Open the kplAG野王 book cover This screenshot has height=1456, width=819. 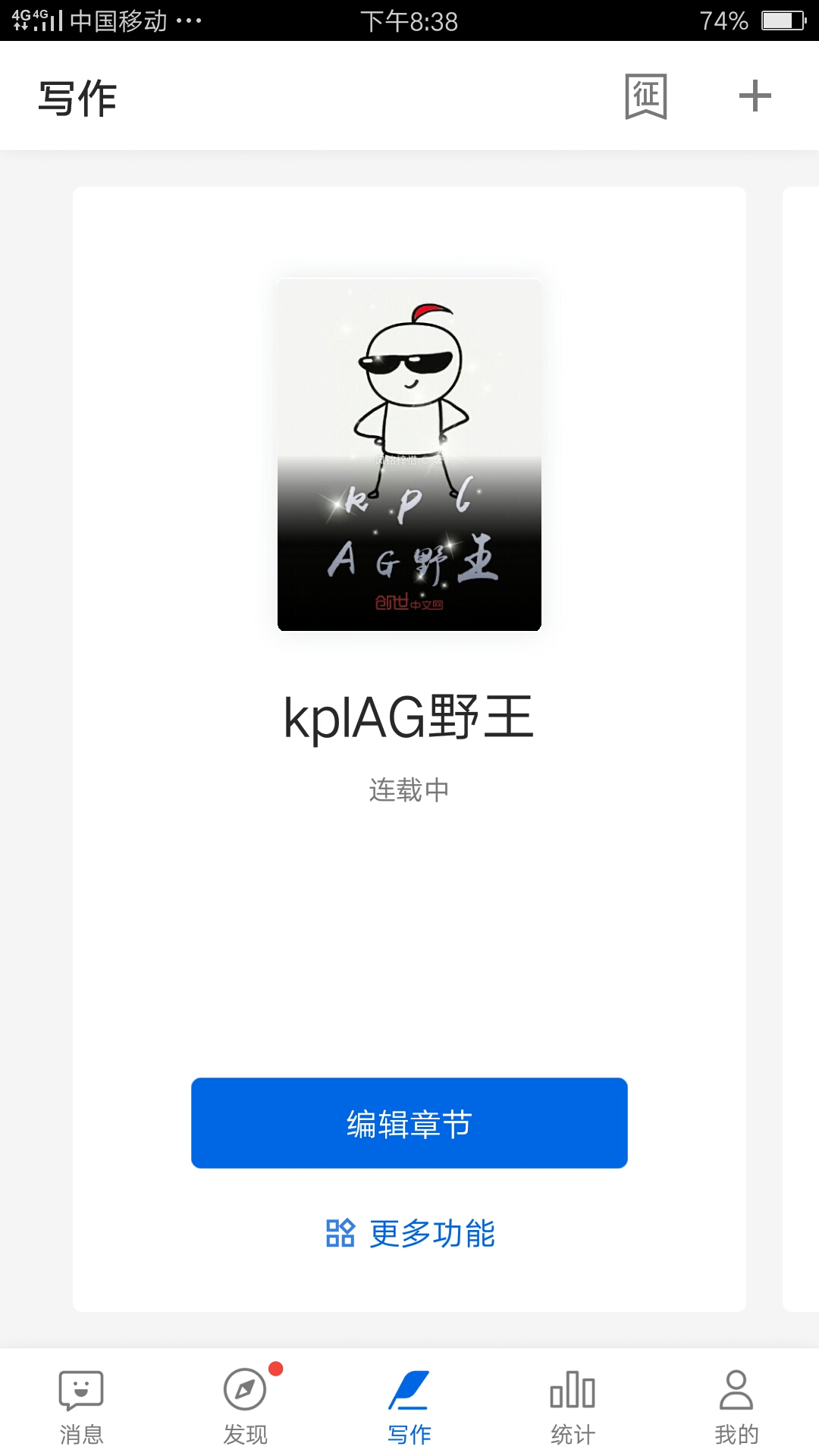click(x=409, y=455)
